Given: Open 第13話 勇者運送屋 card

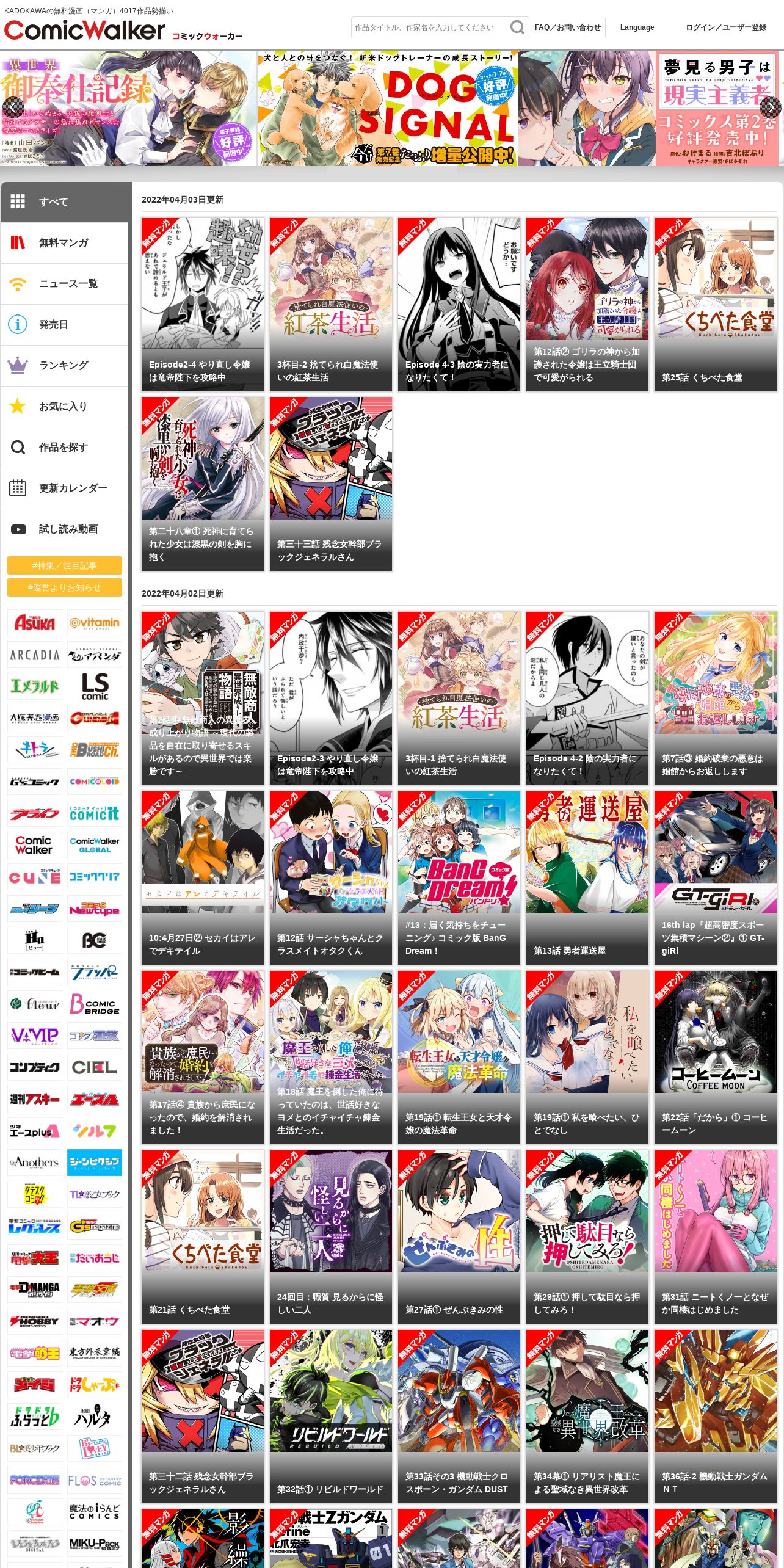Looking at the screenshot, I should pos(587,878).
